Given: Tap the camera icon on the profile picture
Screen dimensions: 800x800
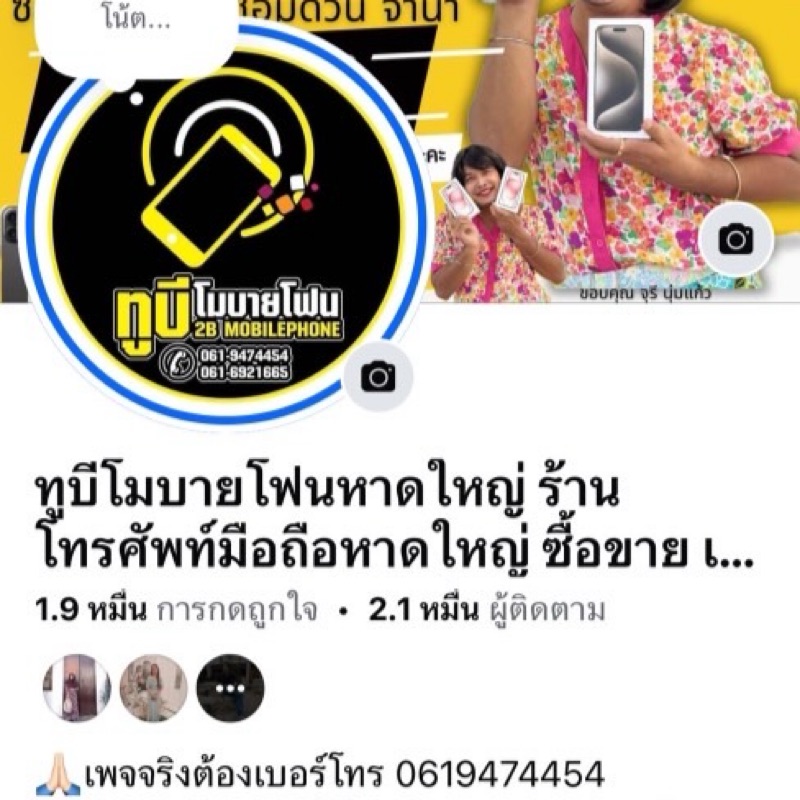Looking at the screenshot, I should click(378, 377).
